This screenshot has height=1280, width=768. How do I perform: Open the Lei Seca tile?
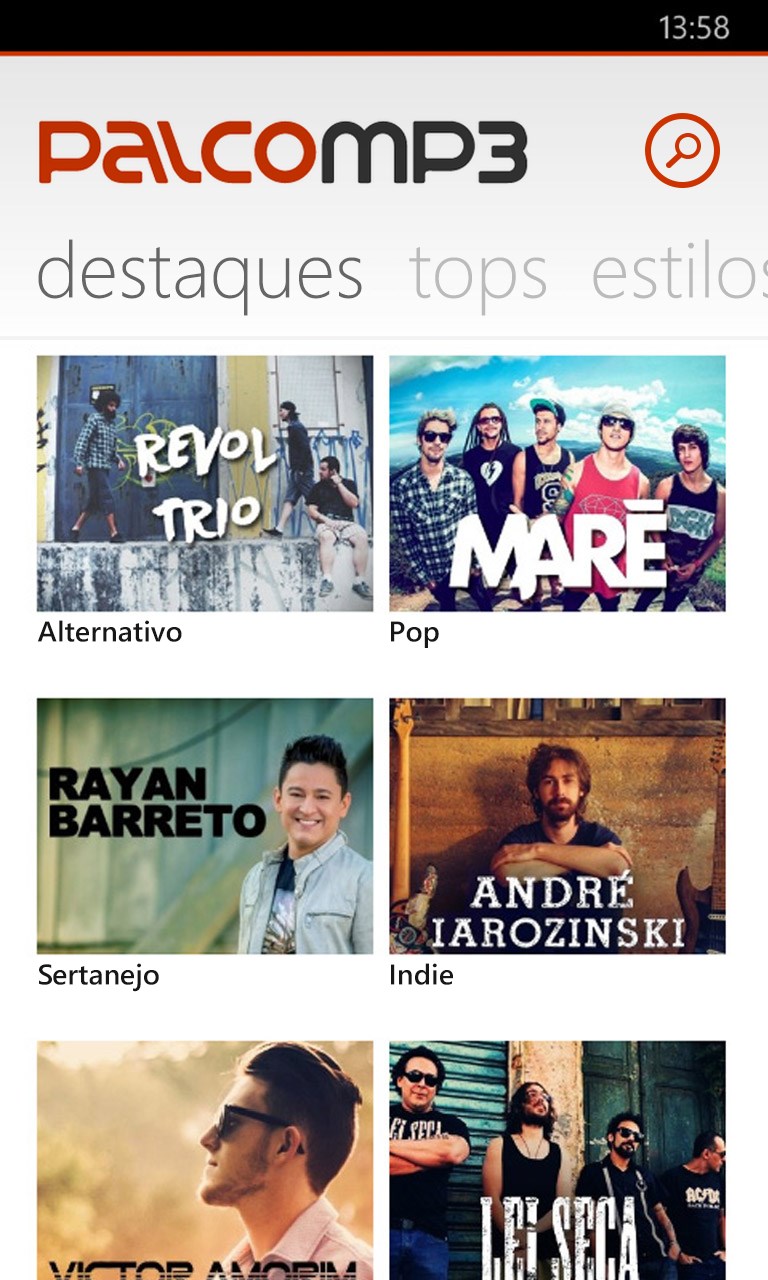[x=557, y=1160]
